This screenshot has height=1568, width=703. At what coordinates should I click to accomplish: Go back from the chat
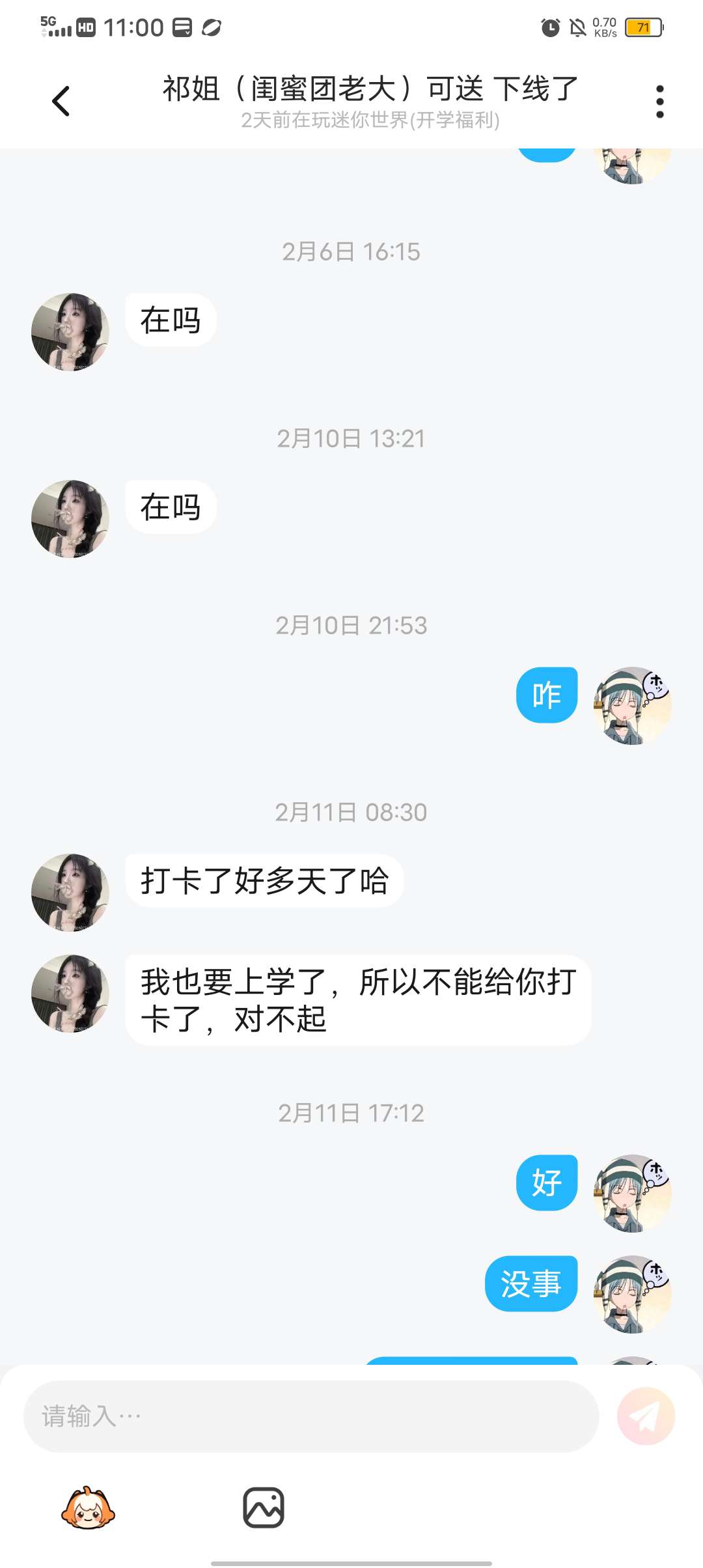click(x=61, y=102)
